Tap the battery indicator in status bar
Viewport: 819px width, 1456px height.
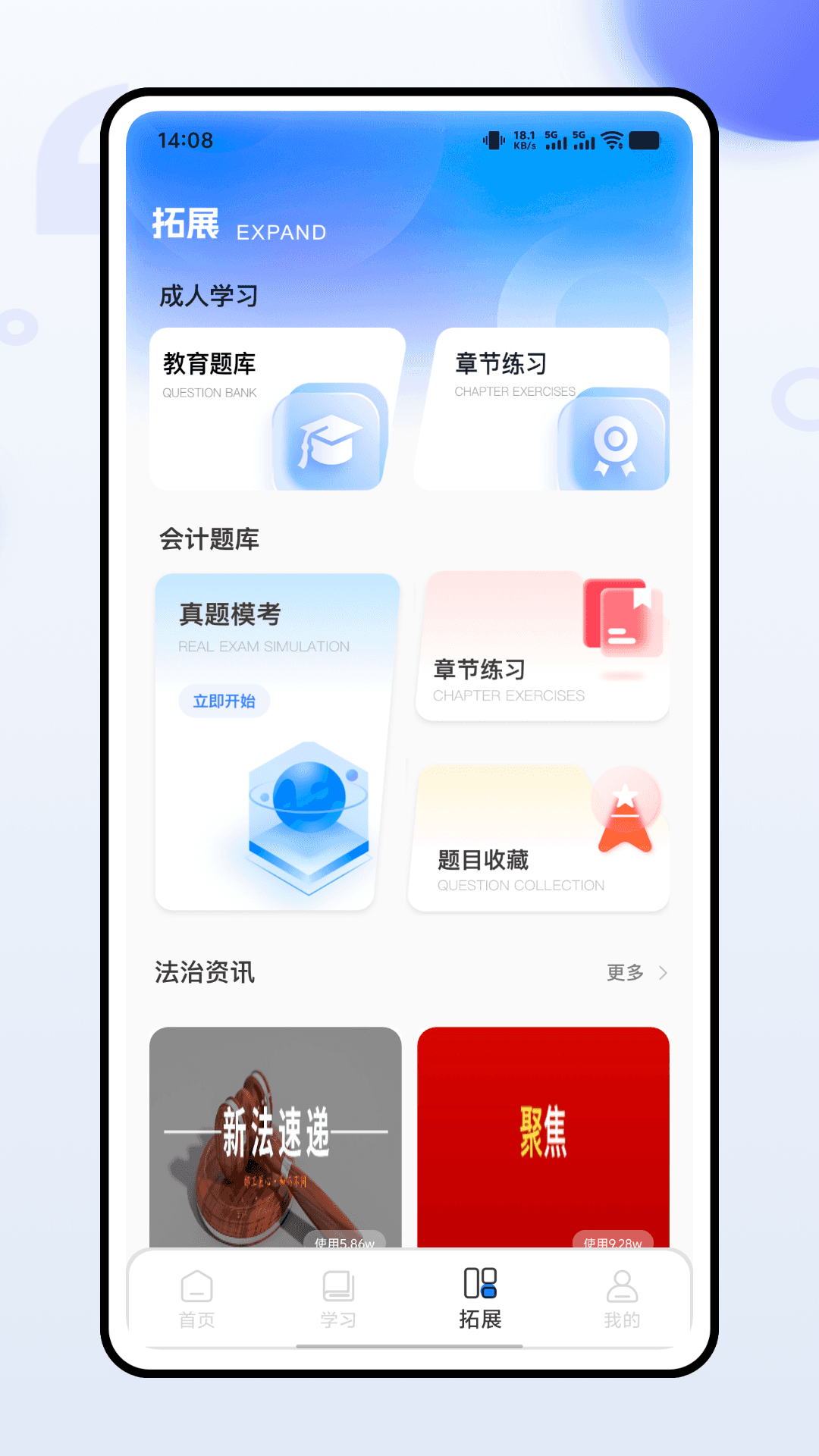coord(645,140)
